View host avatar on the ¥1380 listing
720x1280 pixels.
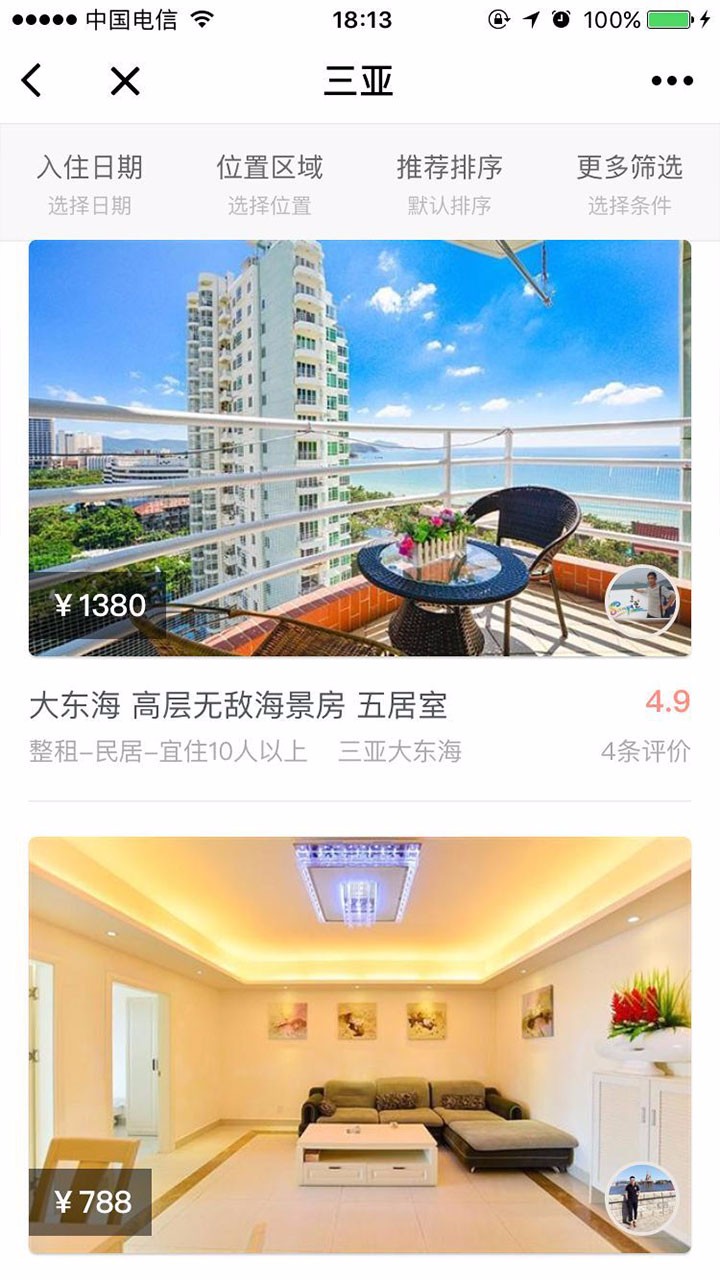click(642, 601)
